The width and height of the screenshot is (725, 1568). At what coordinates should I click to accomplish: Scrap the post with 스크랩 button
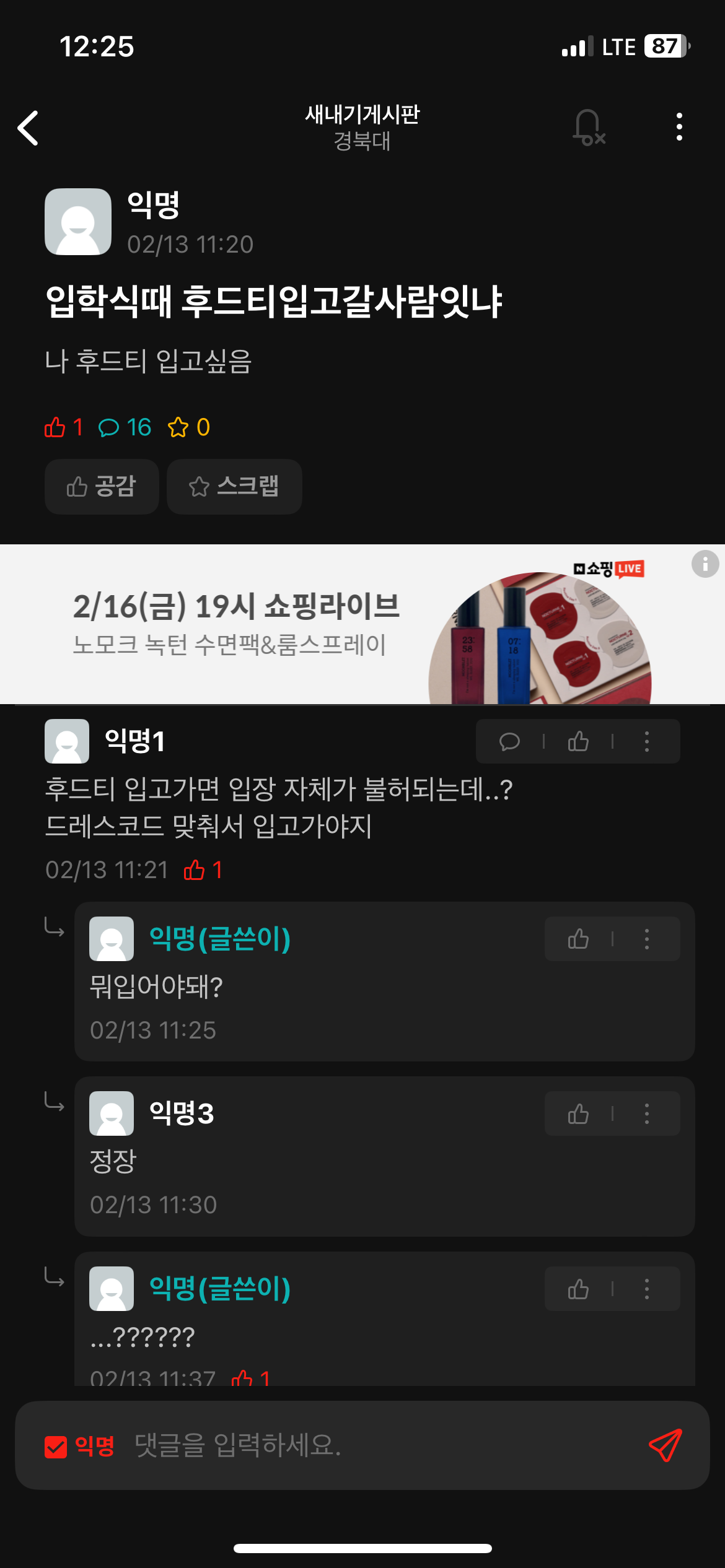pos(234,487)
